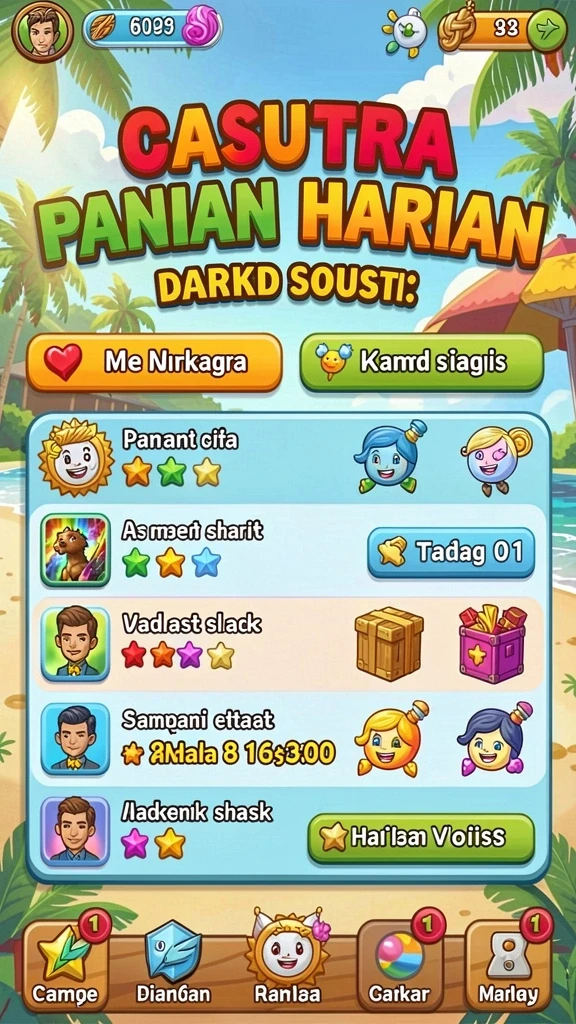Open the purple gift box reward
This screenshot has height=1024, width=576.
coord(492,644)
